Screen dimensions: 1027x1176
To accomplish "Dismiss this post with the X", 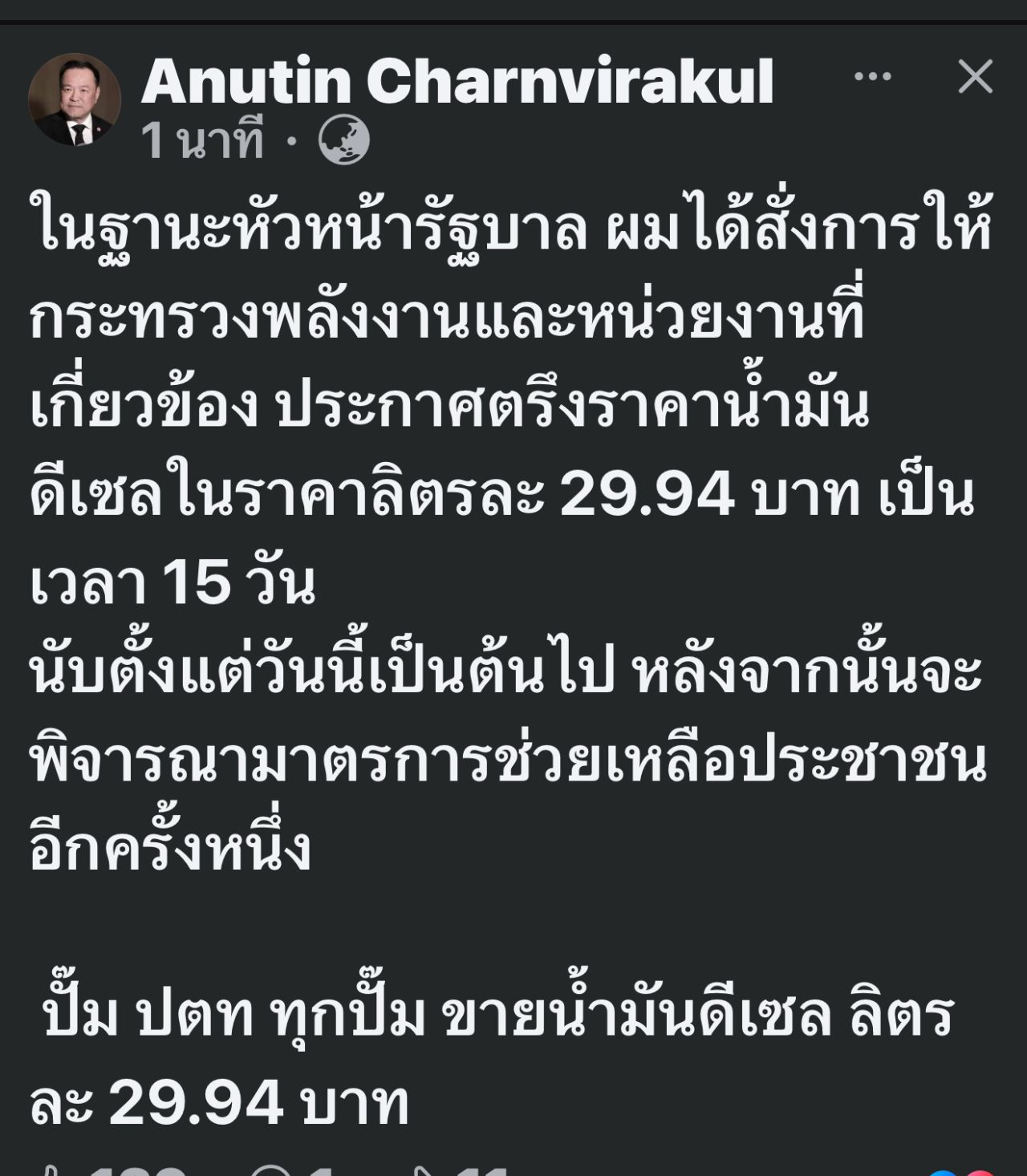I will [975, 77].
